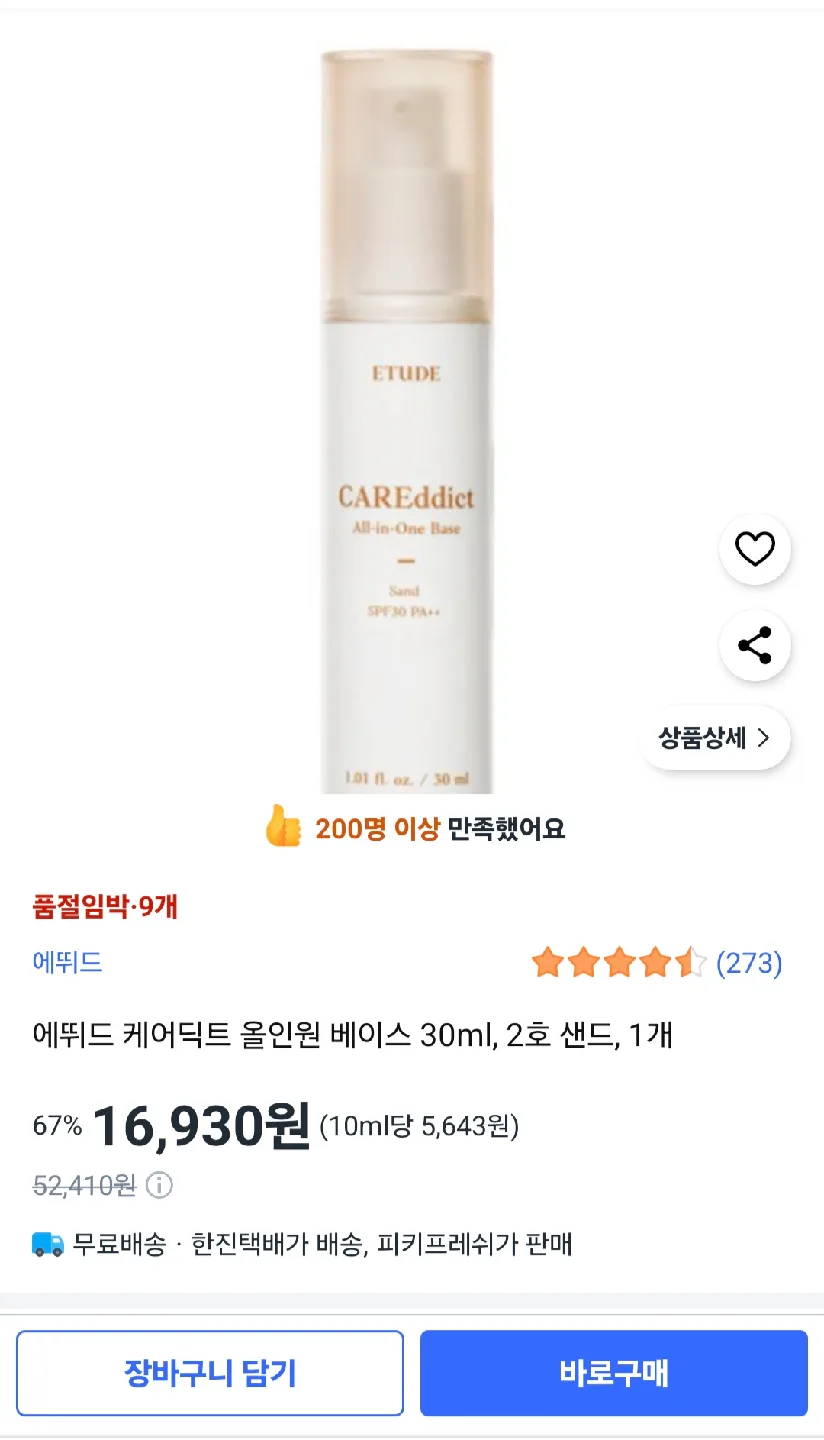Show original price info icon
This screenshot has height=1440, width=824.
coord(159,1186)
